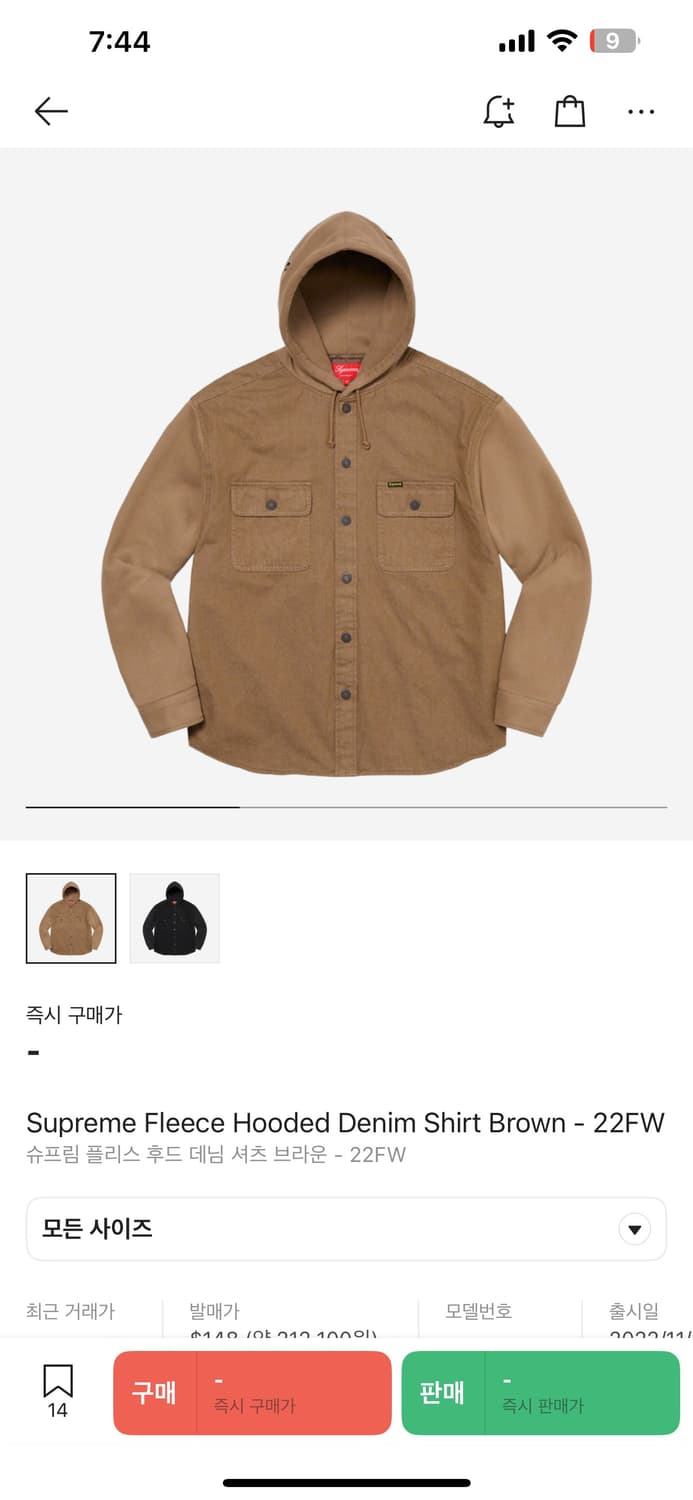
Task: Expand the 모든 사이즈 size dropdown
Action: pos(346,1229)
